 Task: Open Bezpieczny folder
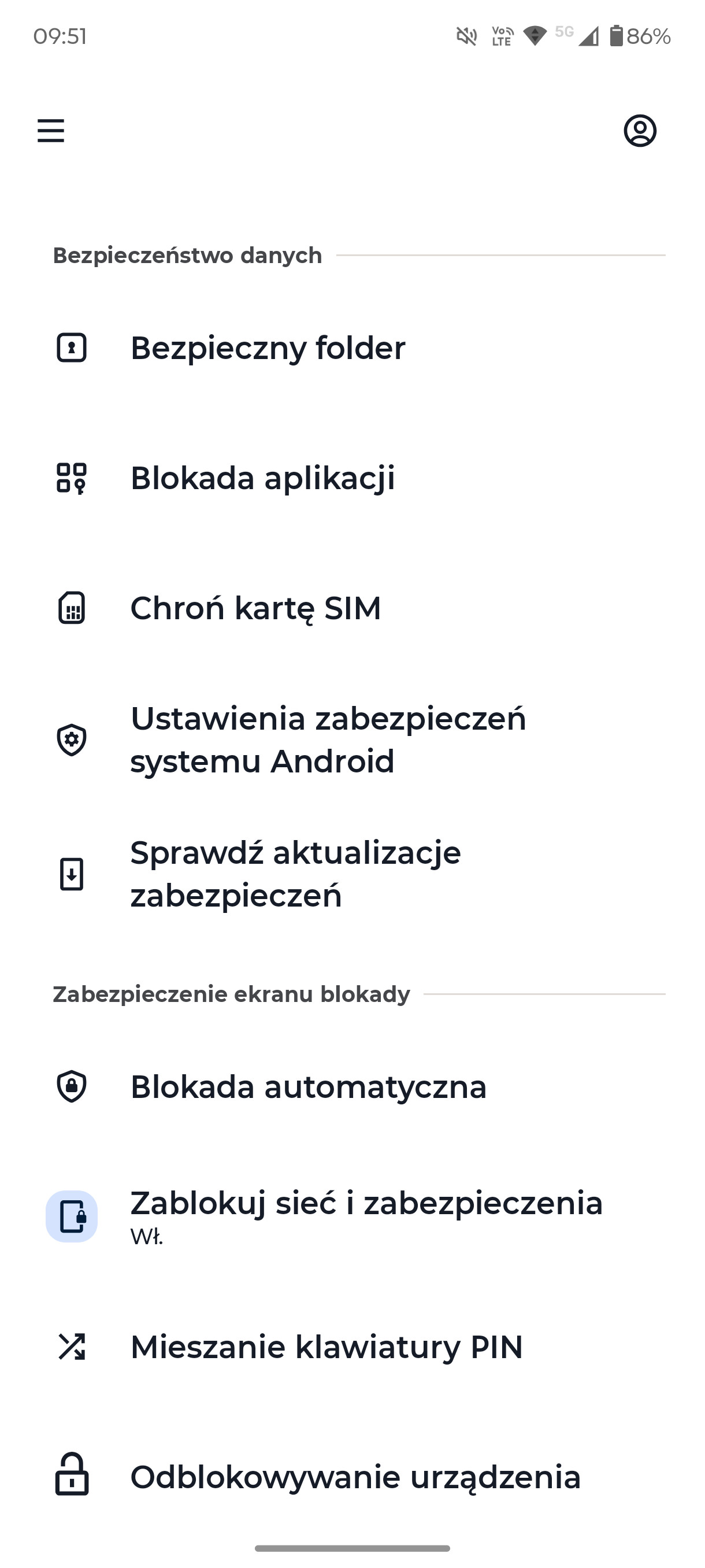(x=352, y=348)
